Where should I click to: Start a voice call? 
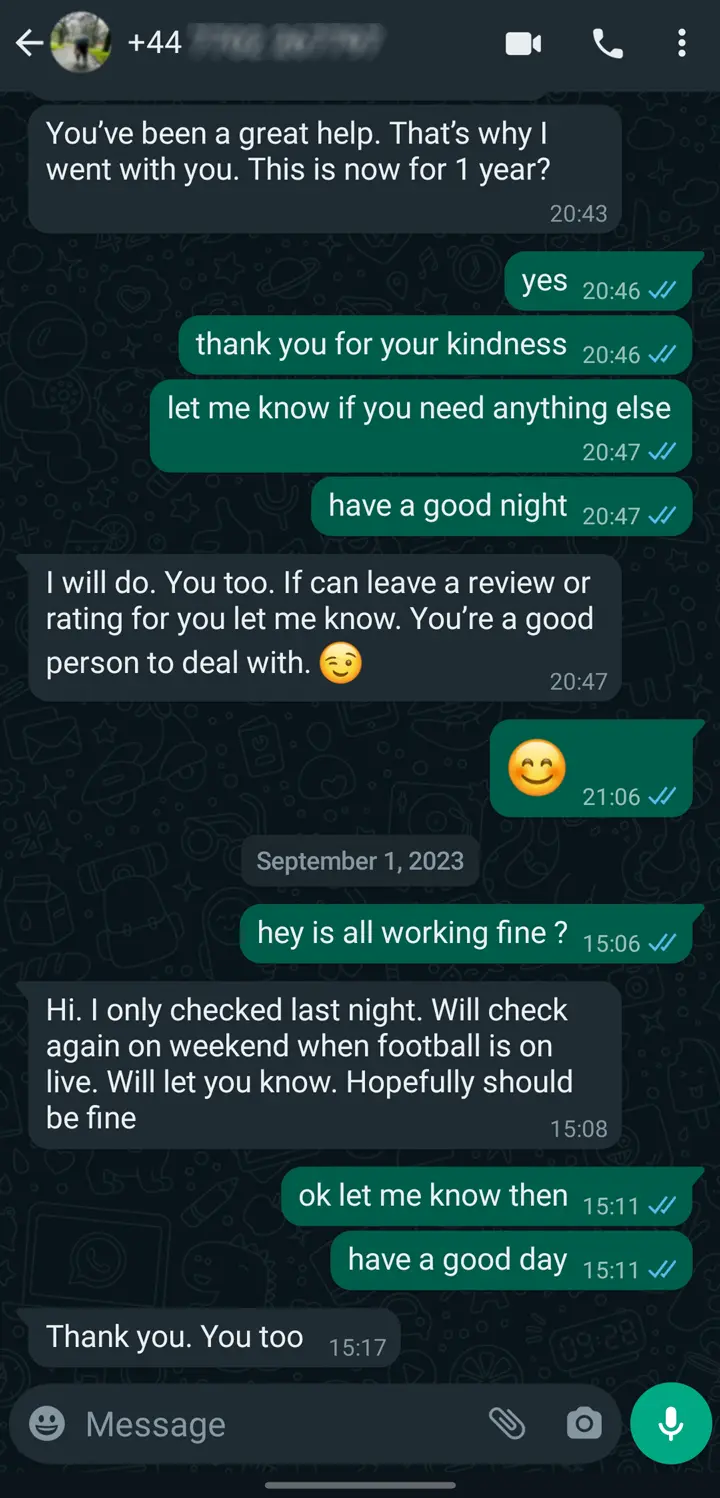pyautogui.click(x=607, y=43)
